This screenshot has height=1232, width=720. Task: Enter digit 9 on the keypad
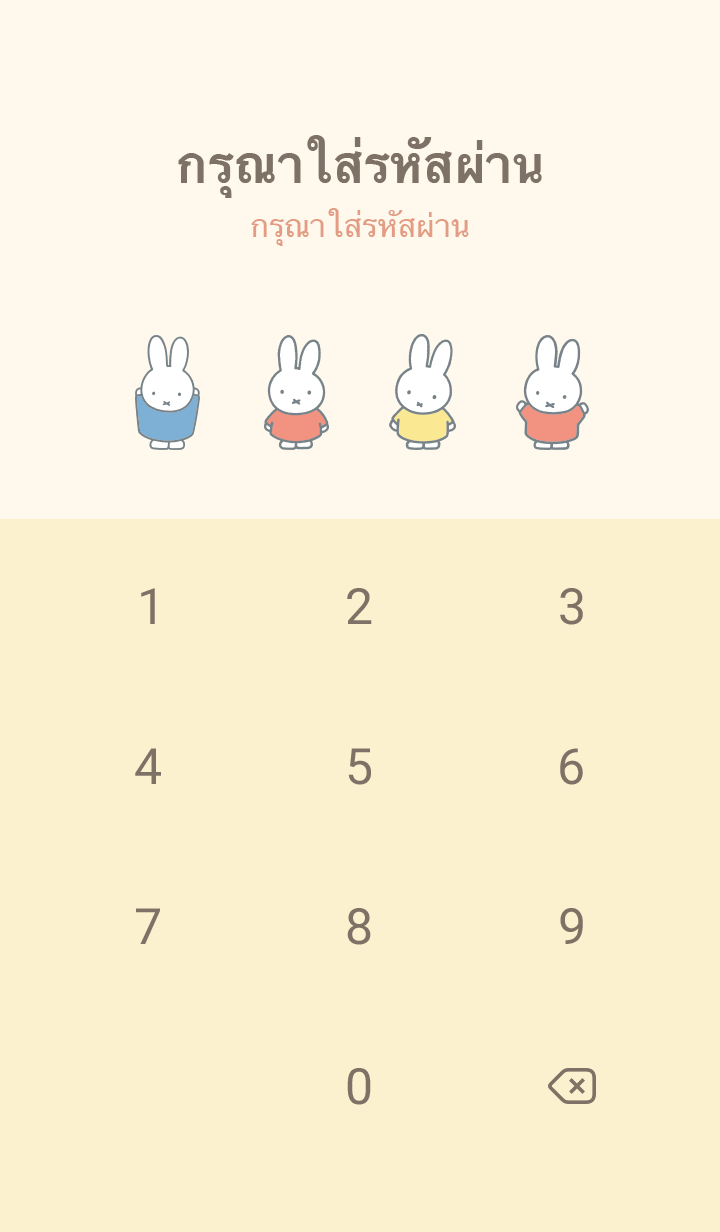(571, 927)
